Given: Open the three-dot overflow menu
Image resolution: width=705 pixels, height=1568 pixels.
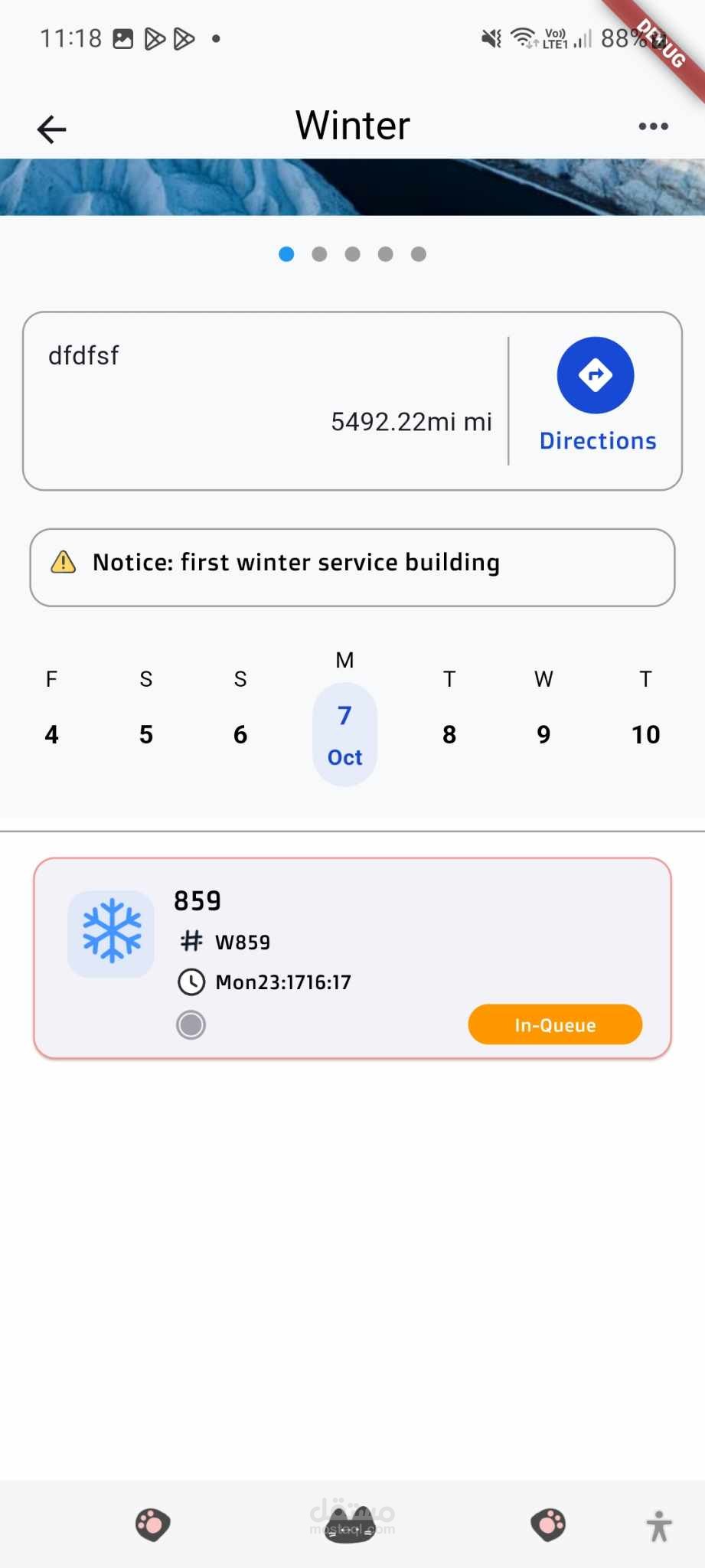Looking at the screenshot, I should click(x=653, y=126).
